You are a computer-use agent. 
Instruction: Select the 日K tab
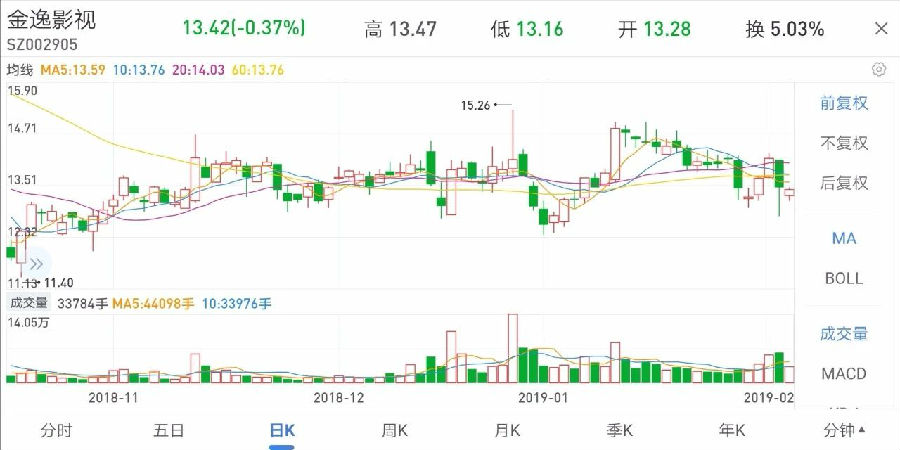[282, 430]
